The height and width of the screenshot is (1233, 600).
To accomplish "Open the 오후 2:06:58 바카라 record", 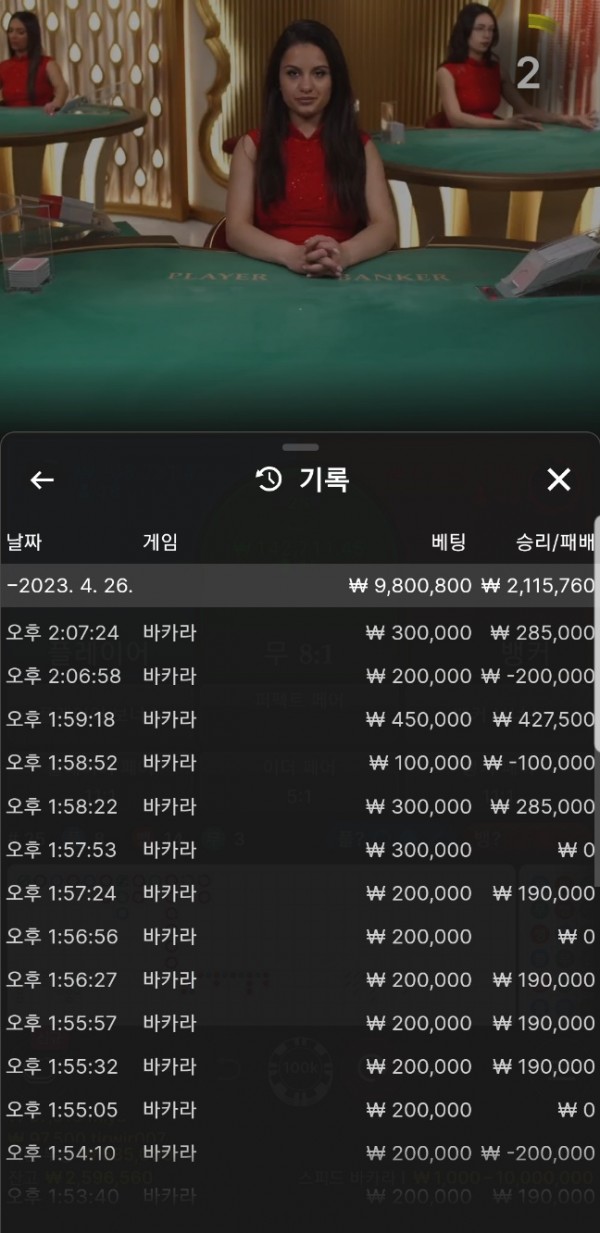I will [x=300, y=676].
